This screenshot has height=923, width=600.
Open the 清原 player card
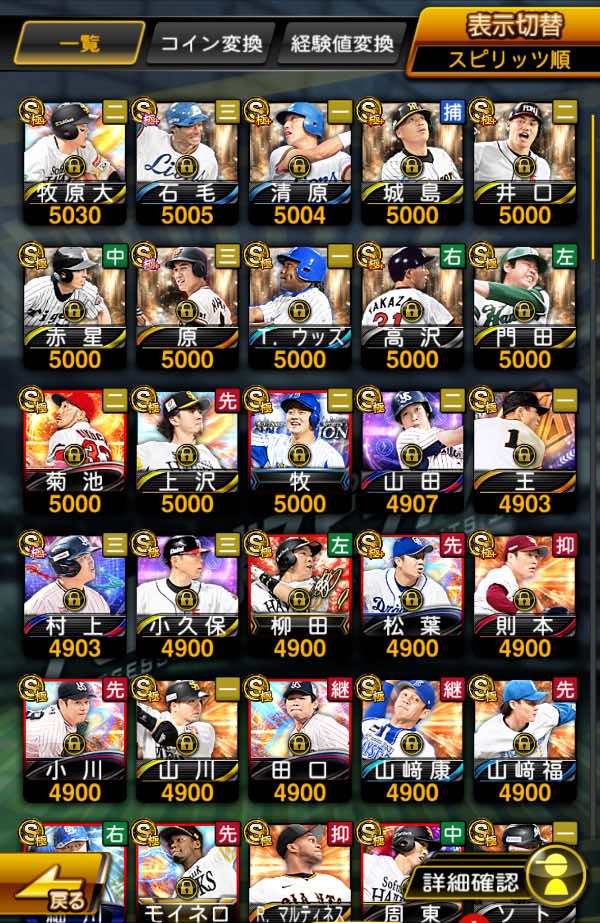point(299,163)
